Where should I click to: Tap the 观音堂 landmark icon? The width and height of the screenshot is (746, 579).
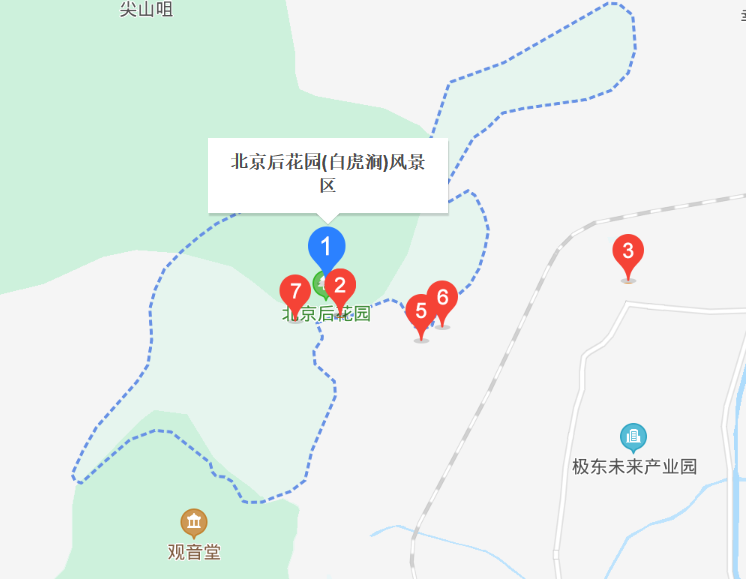click(x=194, y=522)
